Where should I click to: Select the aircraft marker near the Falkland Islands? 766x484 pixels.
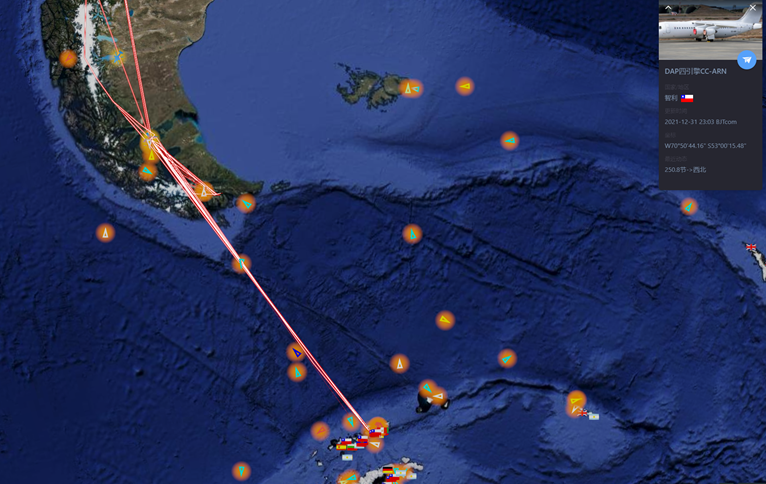[410, 88]
